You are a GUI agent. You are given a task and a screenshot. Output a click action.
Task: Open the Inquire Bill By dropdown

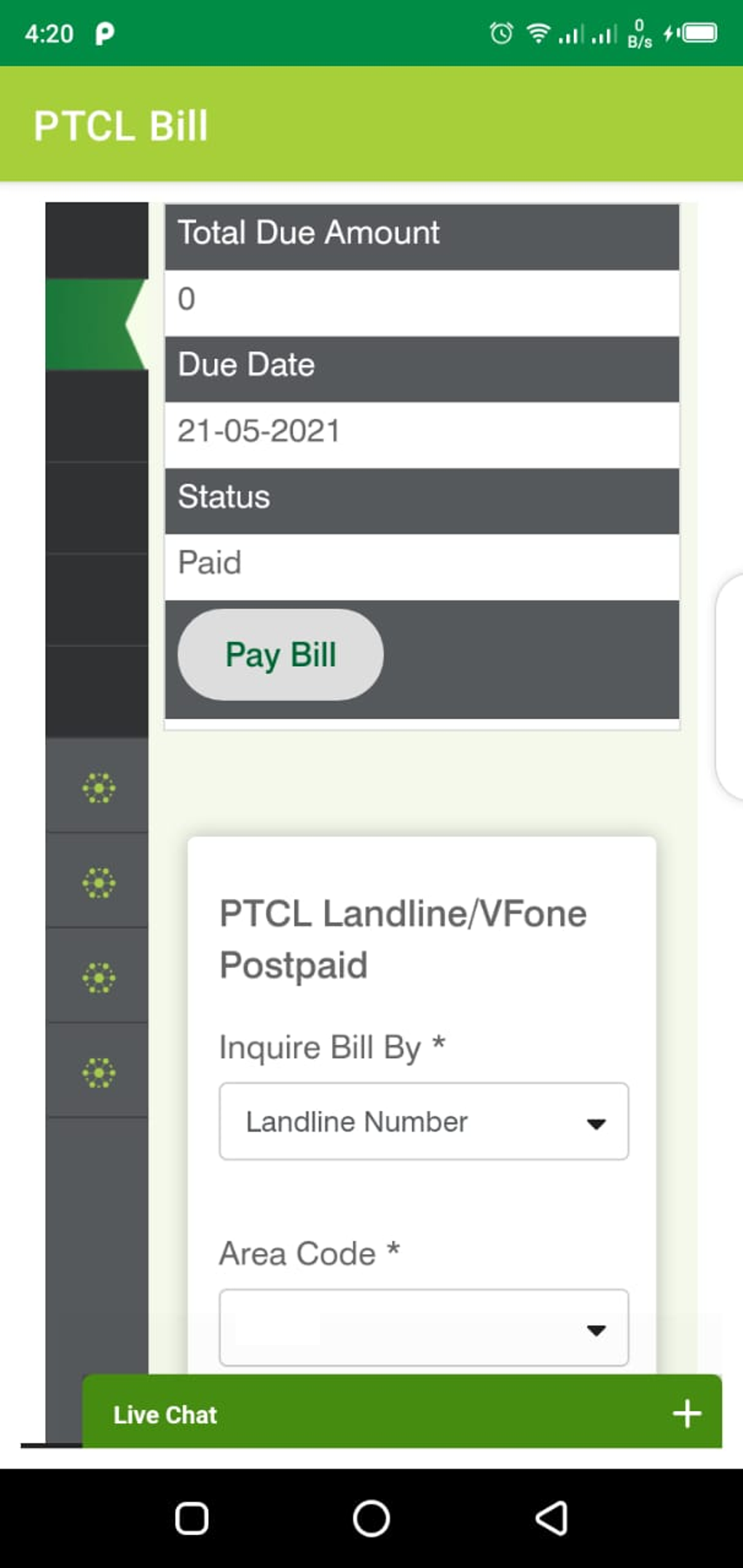tap(422, 1122)
